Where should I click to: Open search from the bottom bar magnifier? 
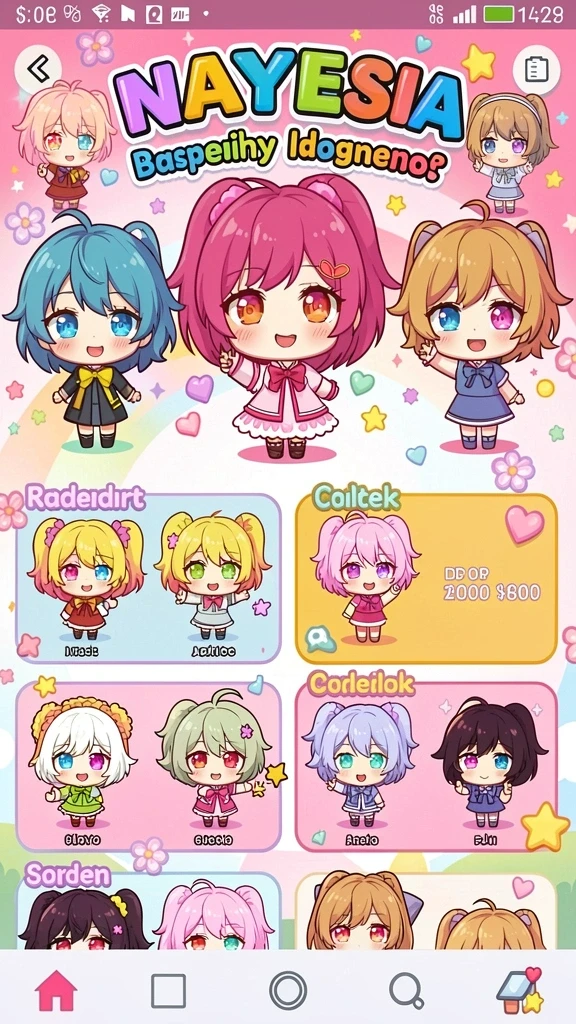tap(408, 991)
